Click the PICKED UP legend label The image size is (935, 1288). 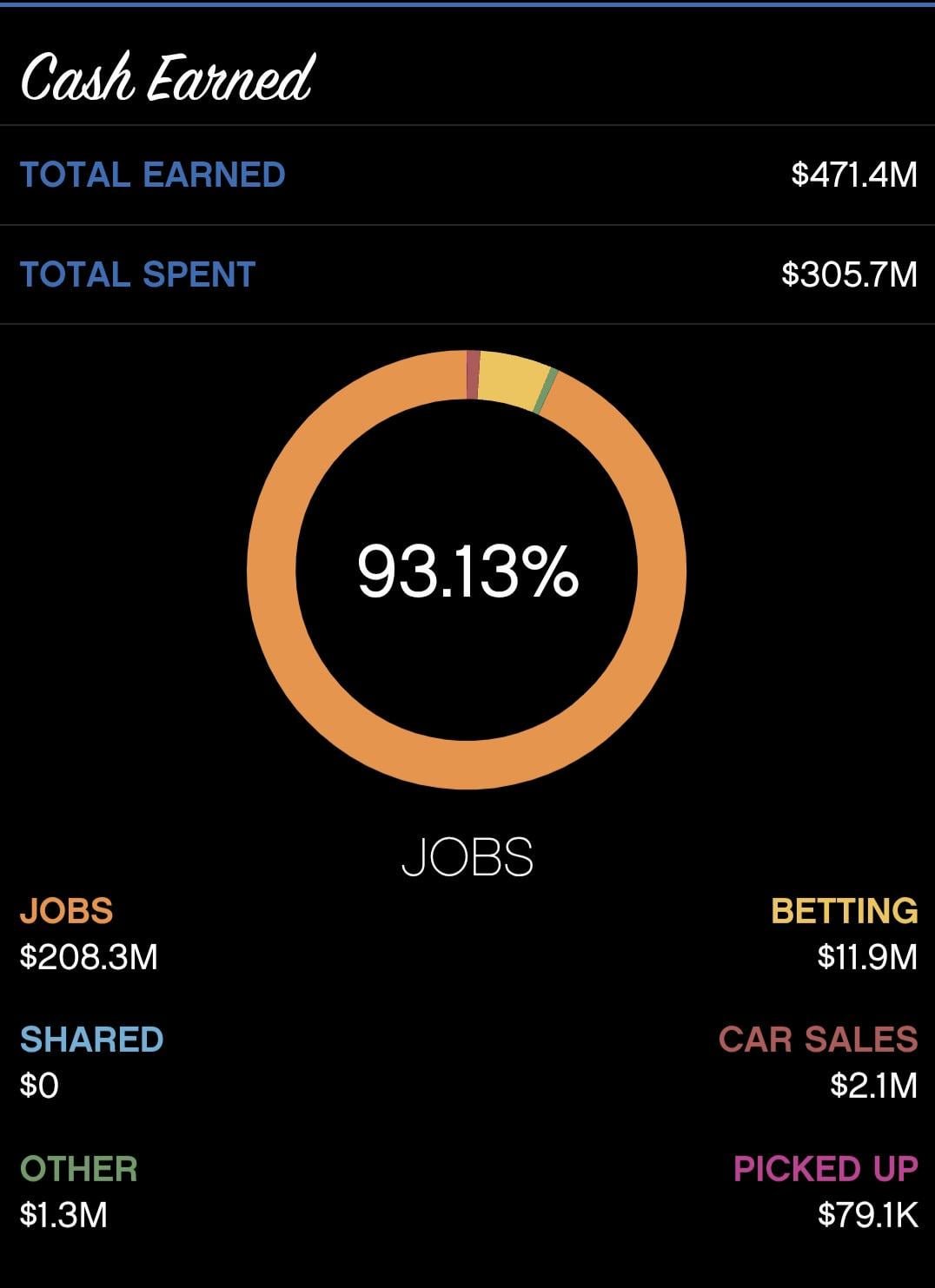(x=823, y=1166)
